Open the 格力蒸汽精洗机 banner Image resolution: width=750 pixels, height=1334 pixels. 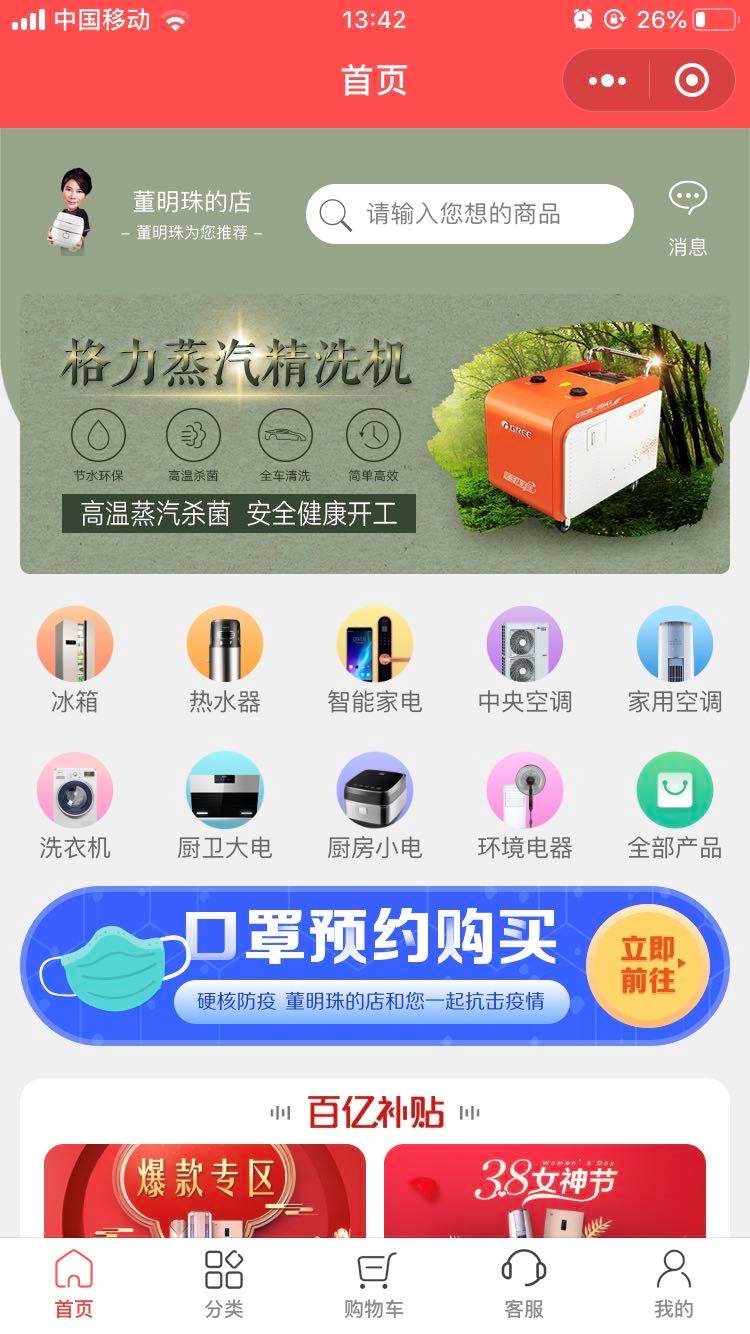point(375,434)
